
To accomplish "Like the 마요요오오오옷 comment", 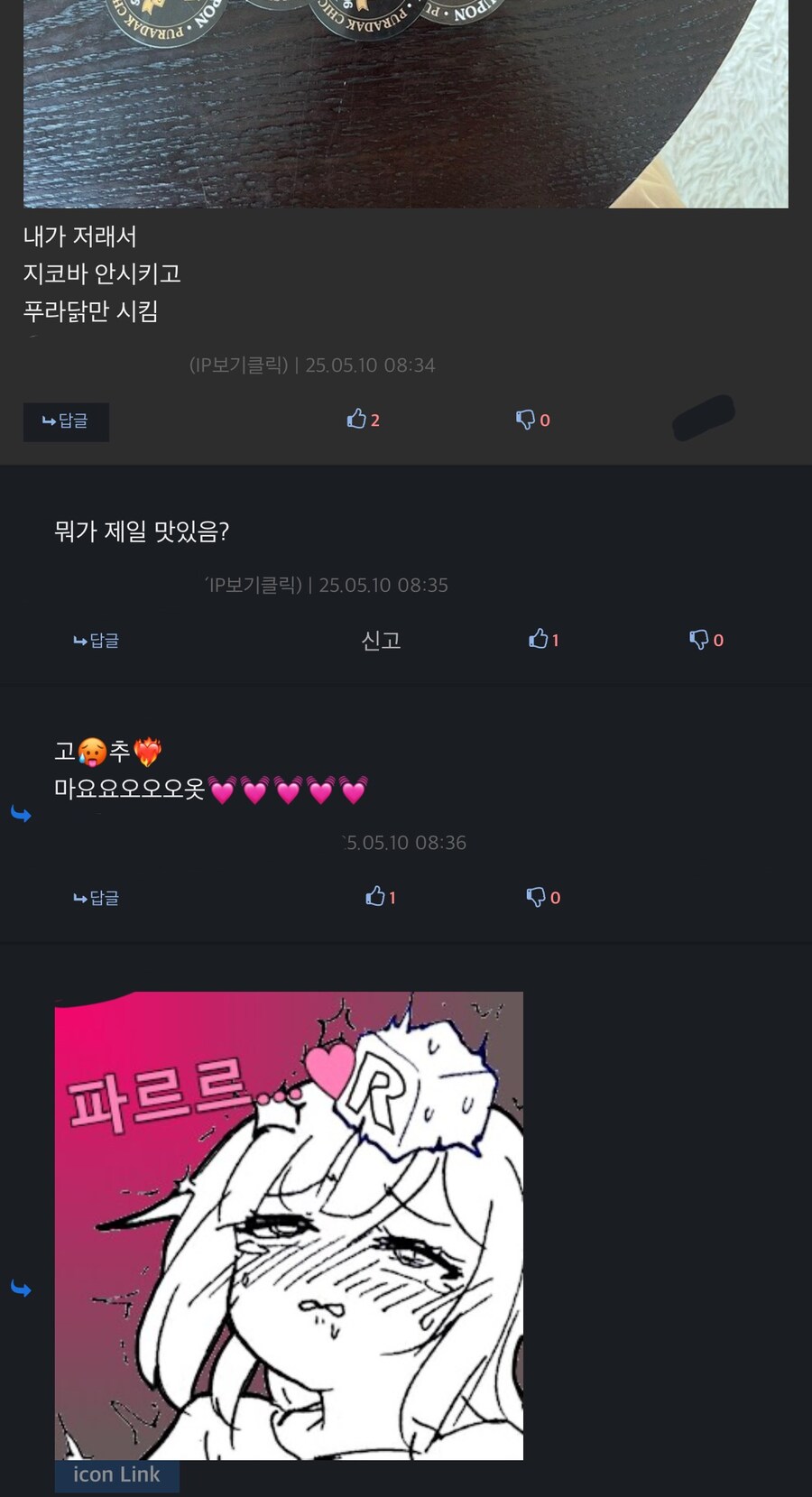I will point(380,897).
